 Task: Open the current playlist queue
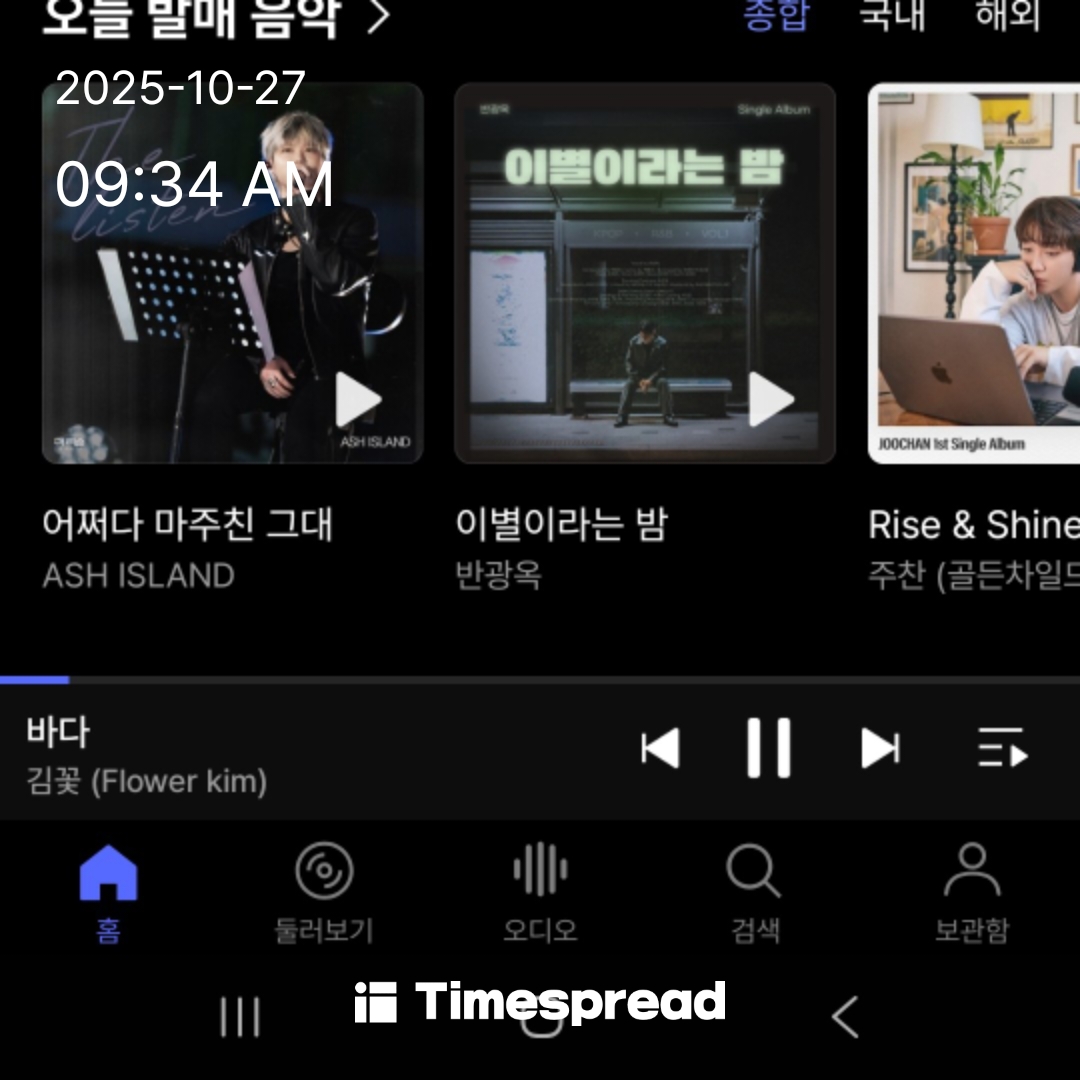(x=1002, y=748)
